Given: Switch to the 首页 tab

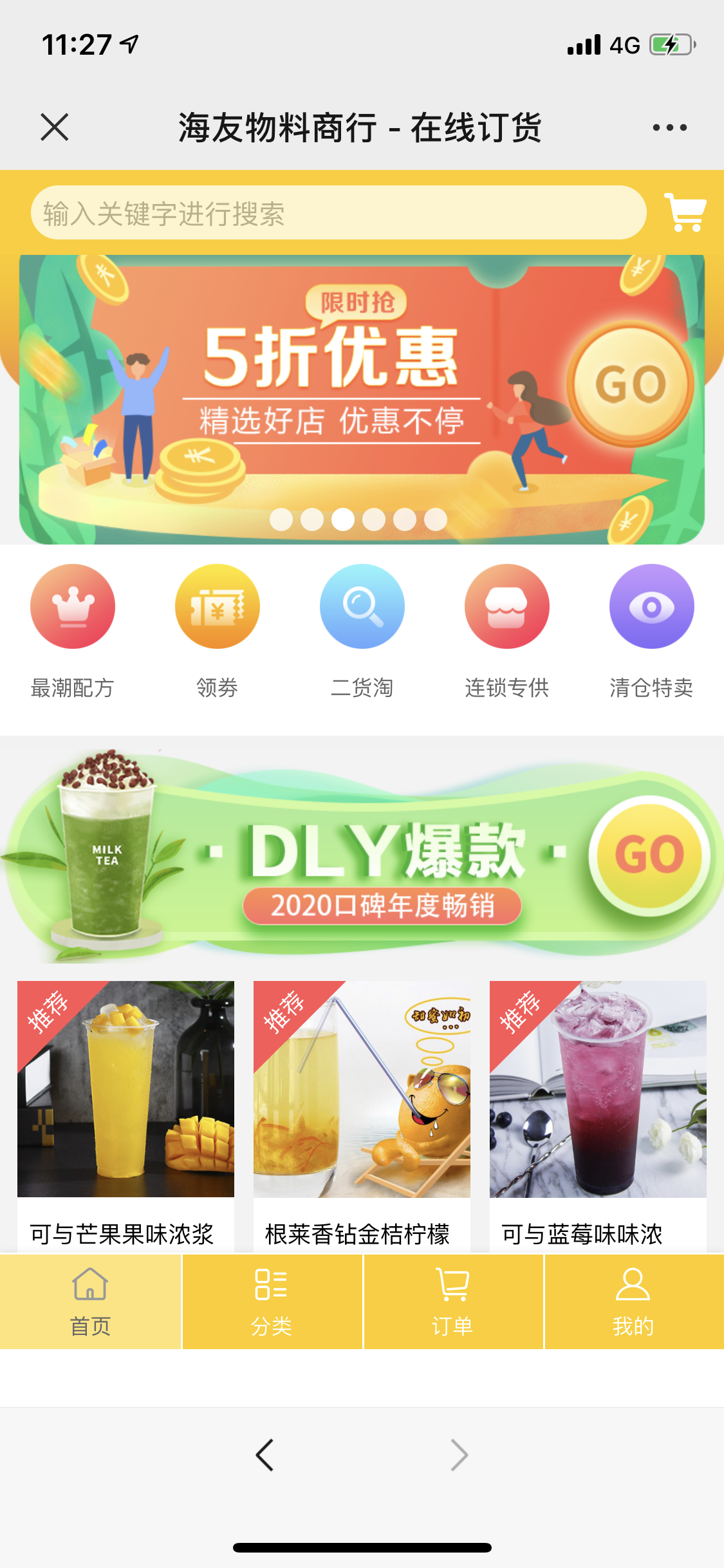Looking at the screenshot, I should 90,1302.
